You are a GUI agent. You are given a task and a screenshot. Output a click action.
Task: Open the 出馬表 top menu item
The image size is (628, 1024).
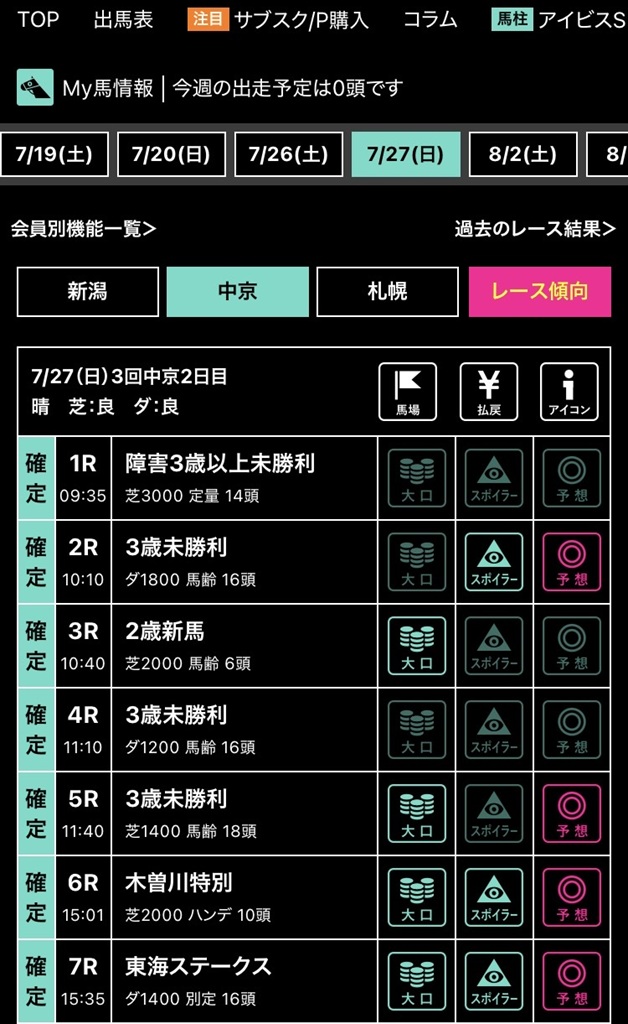click(x=123, y=19)
